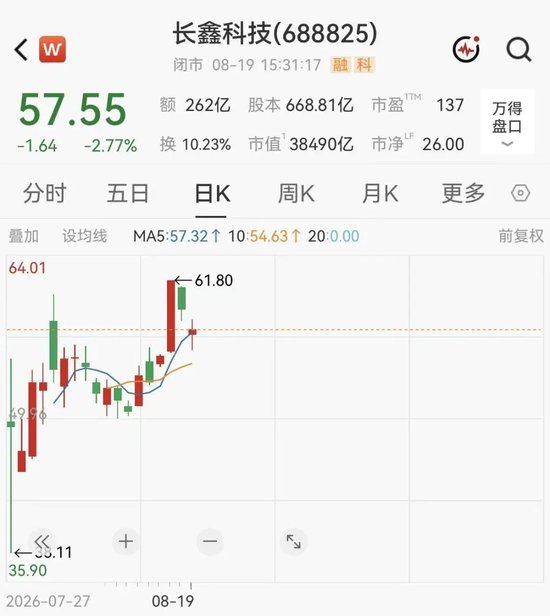550x616 pixels.
Task: Open the search magnifier icon
Action: 519,50
